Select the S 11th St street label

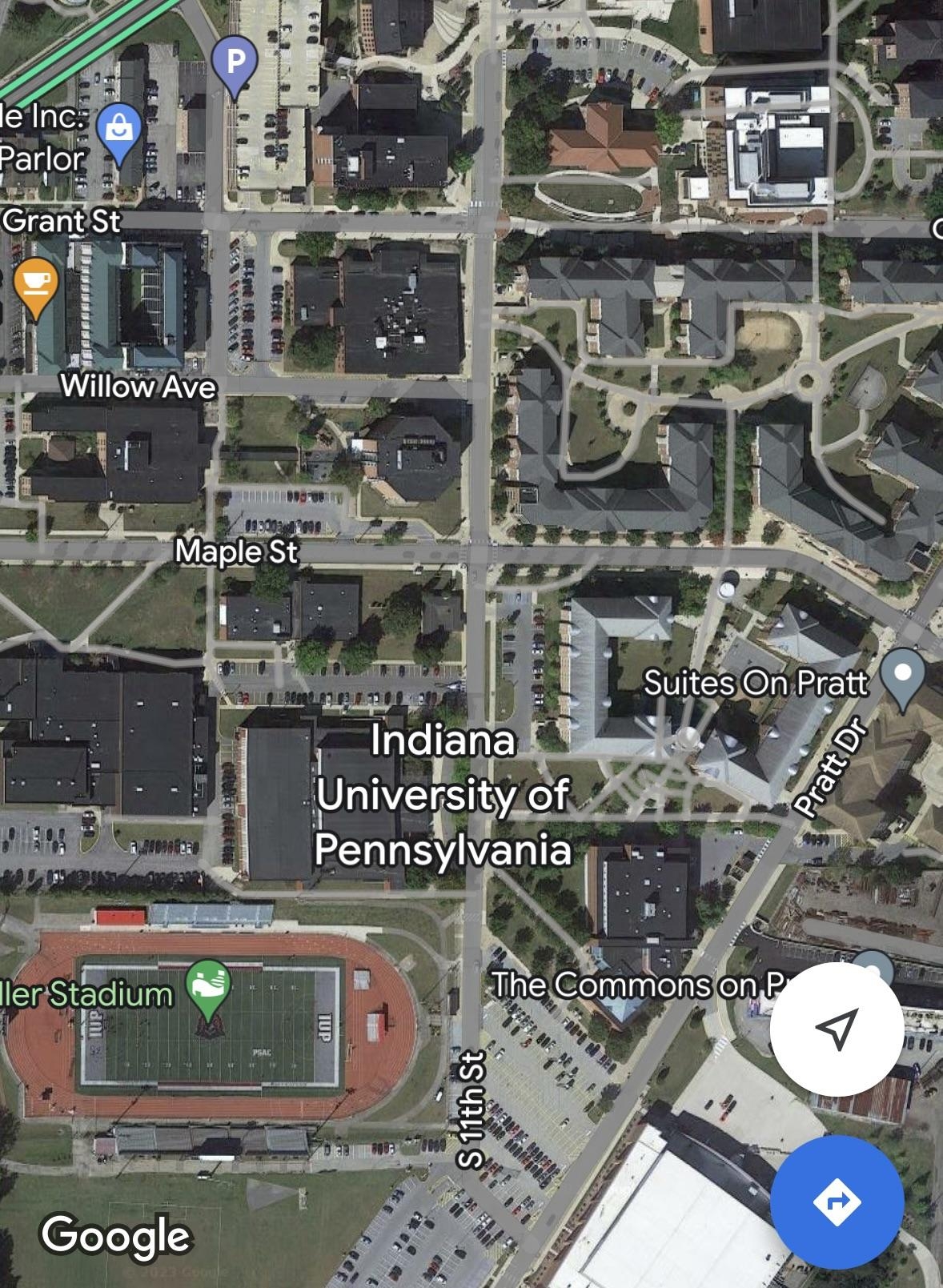click(x=471, y=1112)
